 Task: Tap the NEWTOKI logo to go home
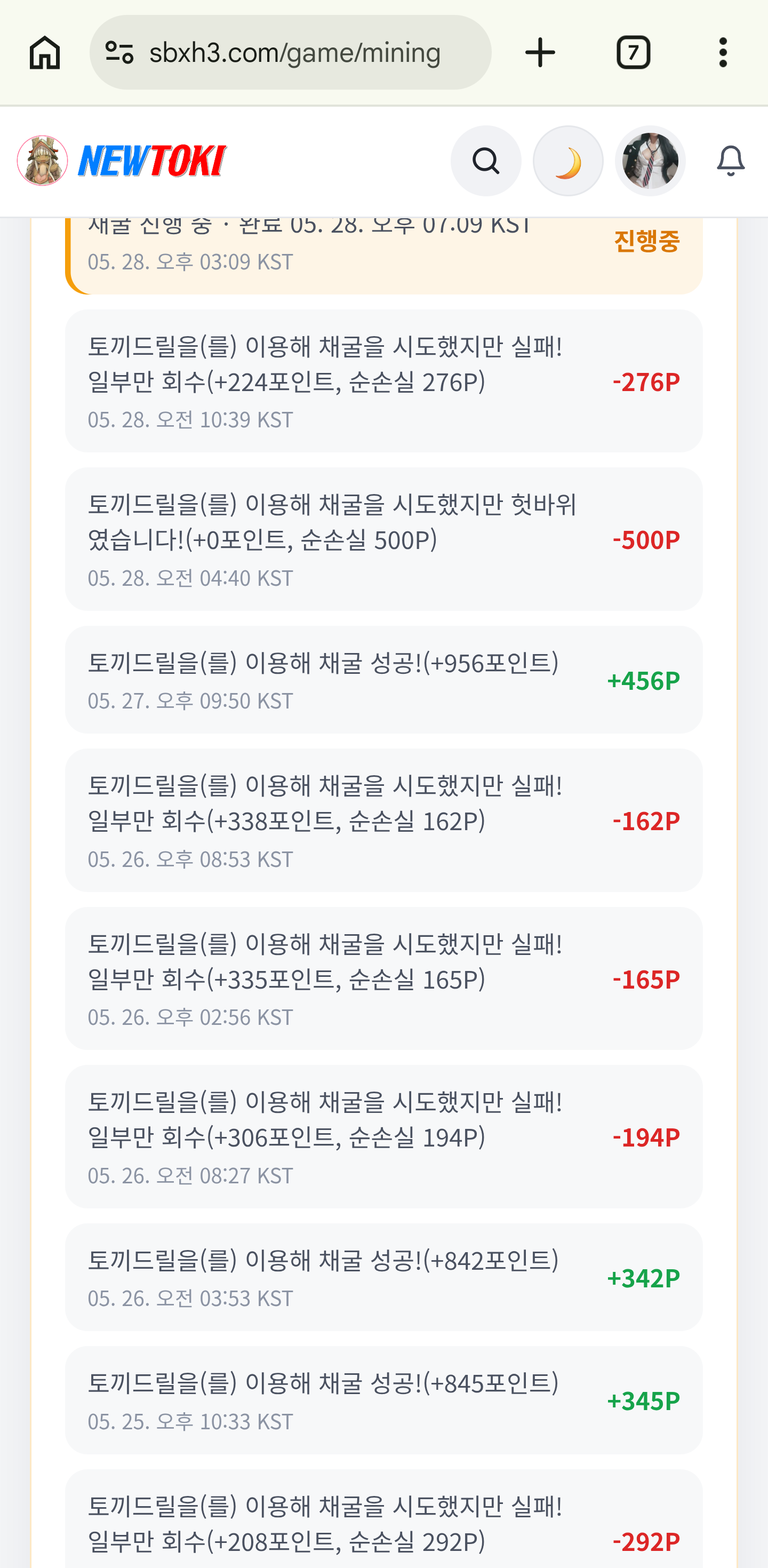coord(122,161)
